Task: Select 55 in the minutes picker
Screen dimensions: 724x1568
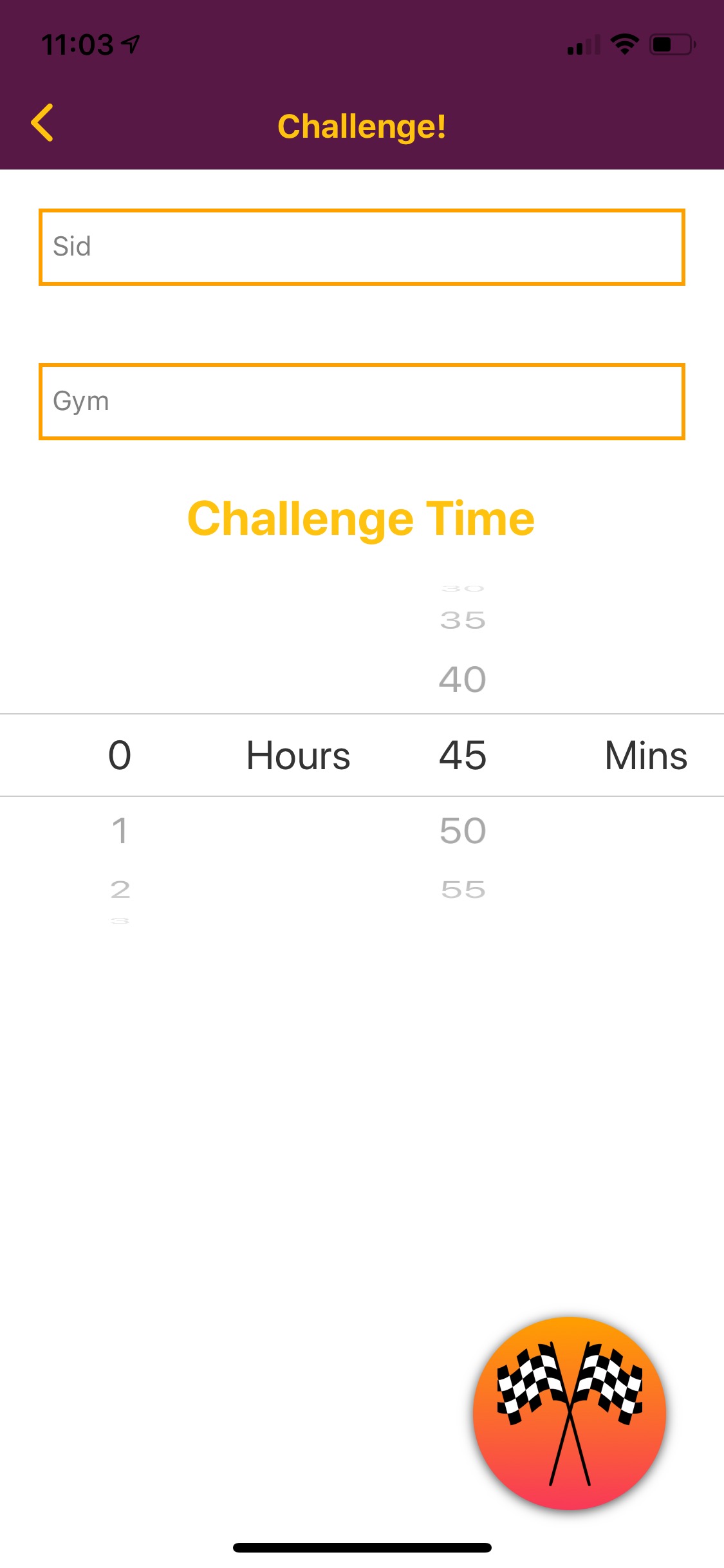Action: (x=463, y=890)
